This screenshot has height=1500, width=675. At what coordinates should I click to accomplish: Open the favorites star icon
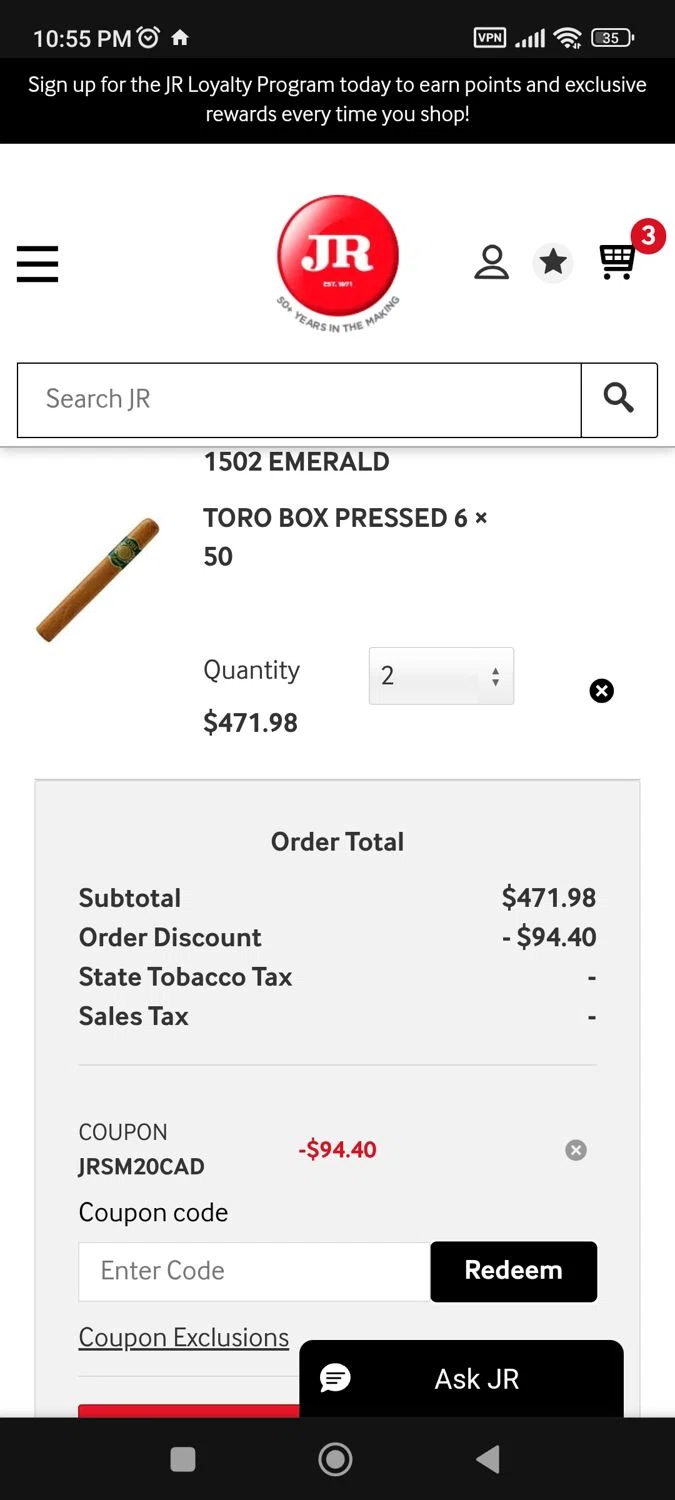(553, 263)
